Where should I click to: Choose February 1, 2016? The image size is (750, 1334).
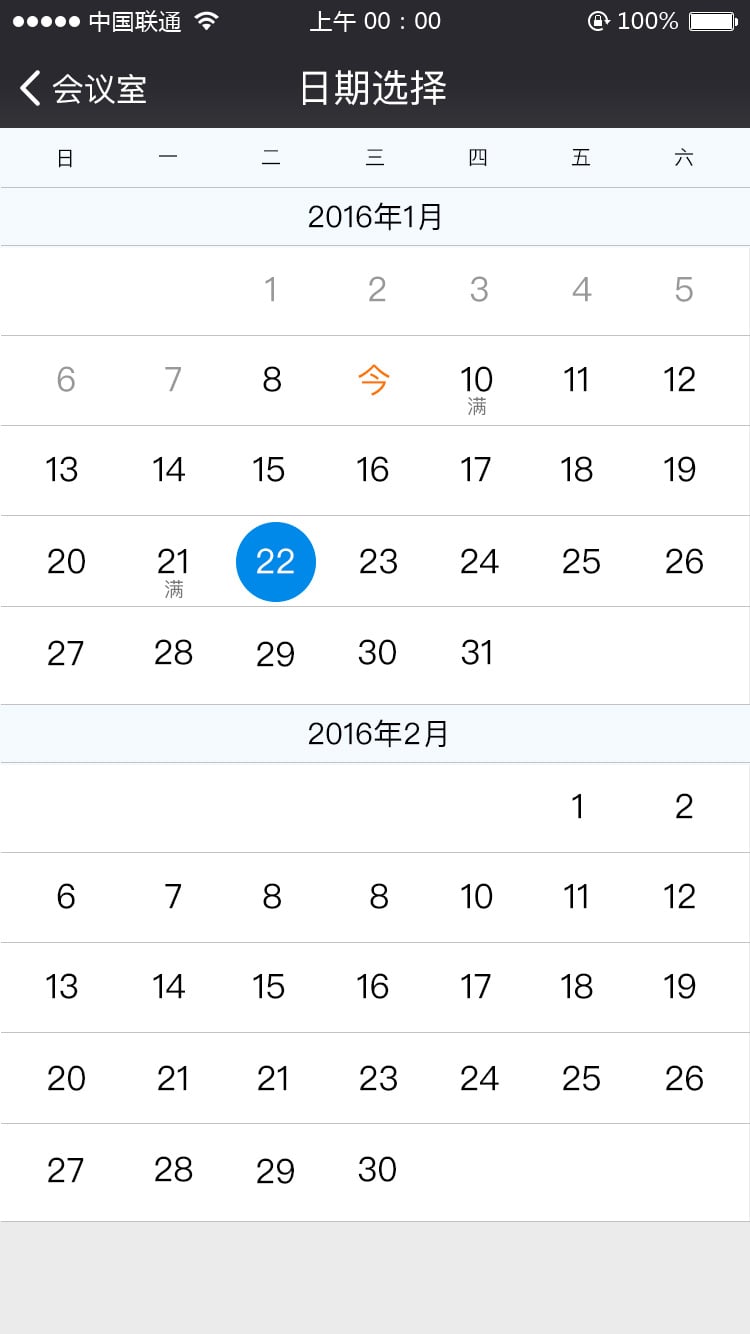(x=577, y=807)
